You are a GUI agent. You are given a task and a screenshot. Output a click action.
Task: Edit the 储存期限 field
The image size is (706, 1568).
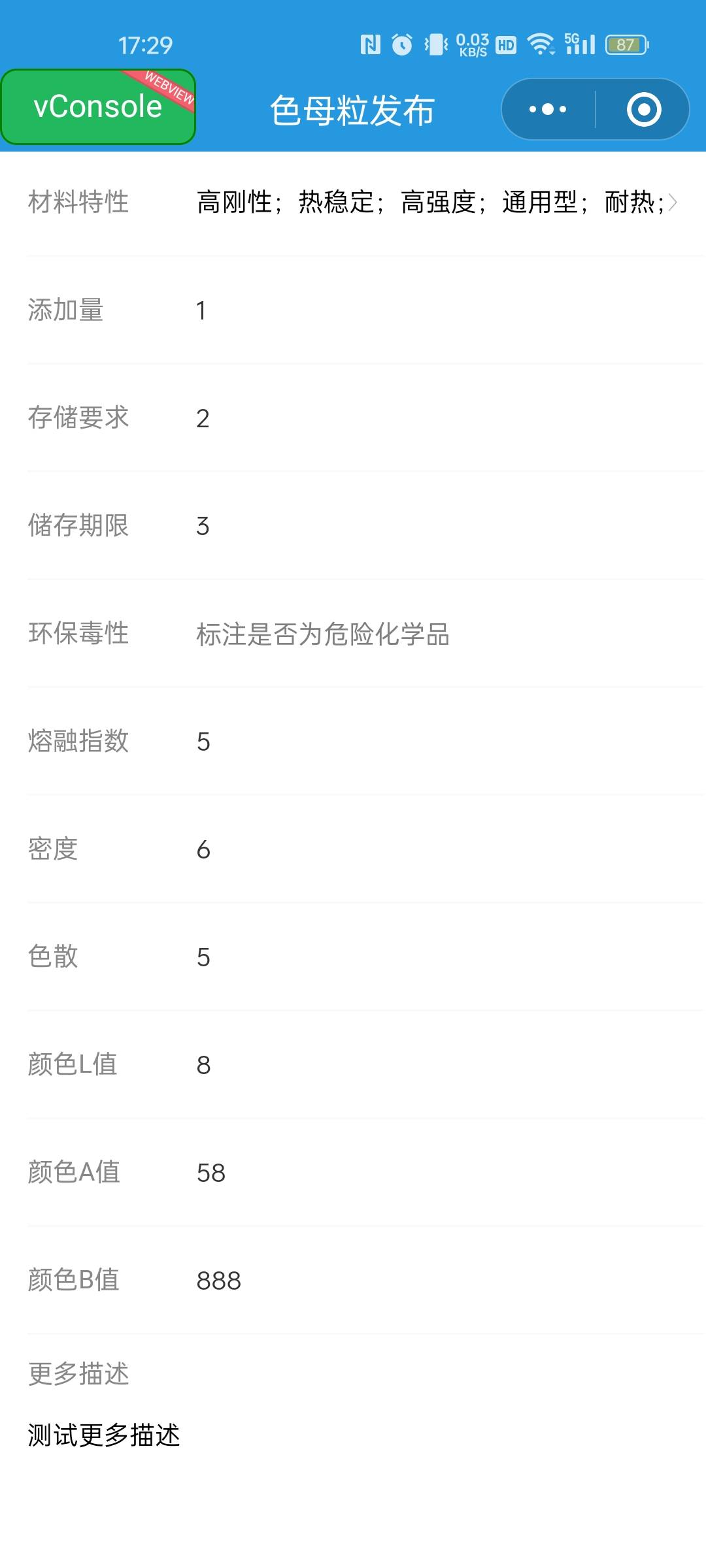(431, 526)
